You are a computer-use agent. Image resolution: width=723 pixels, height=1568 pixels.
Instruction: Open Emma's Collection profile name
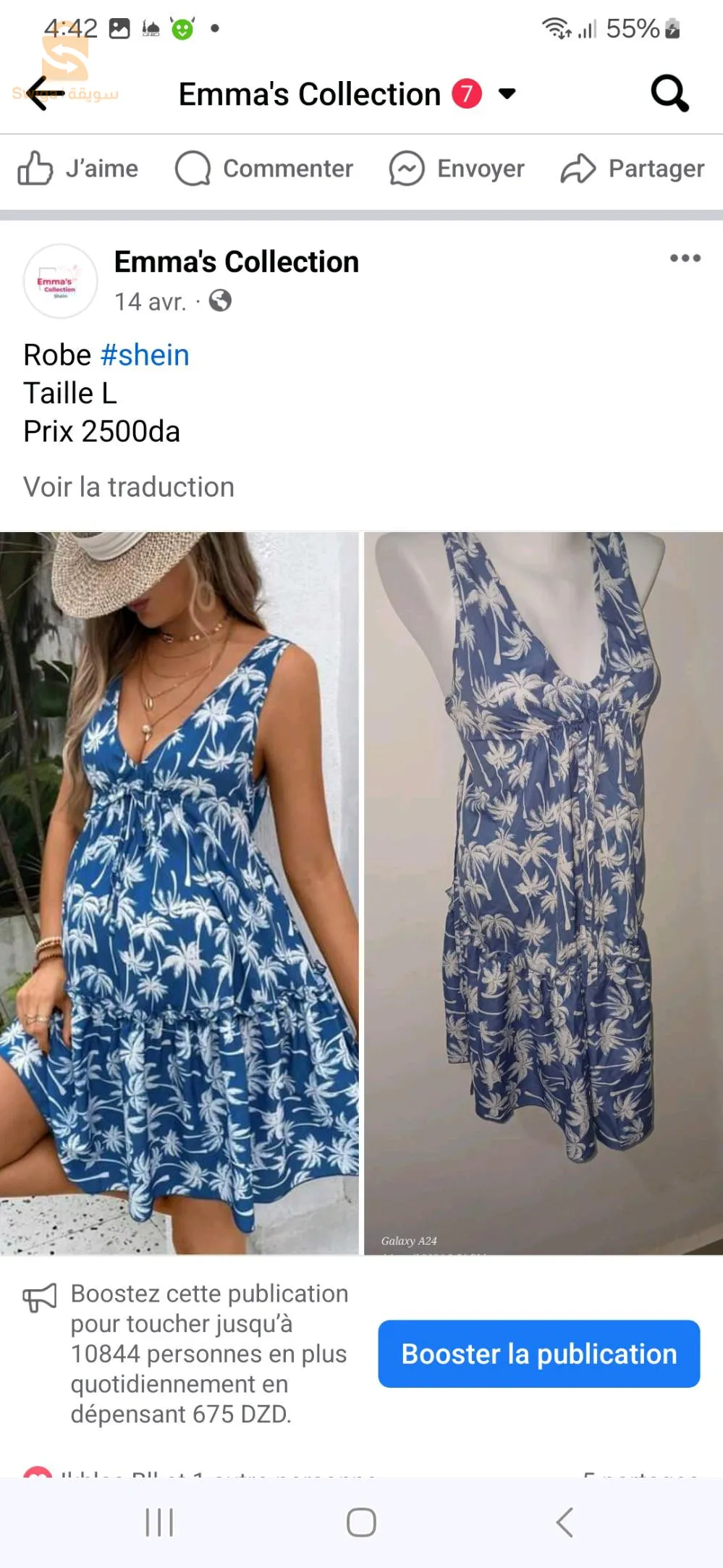click(236, 261)
